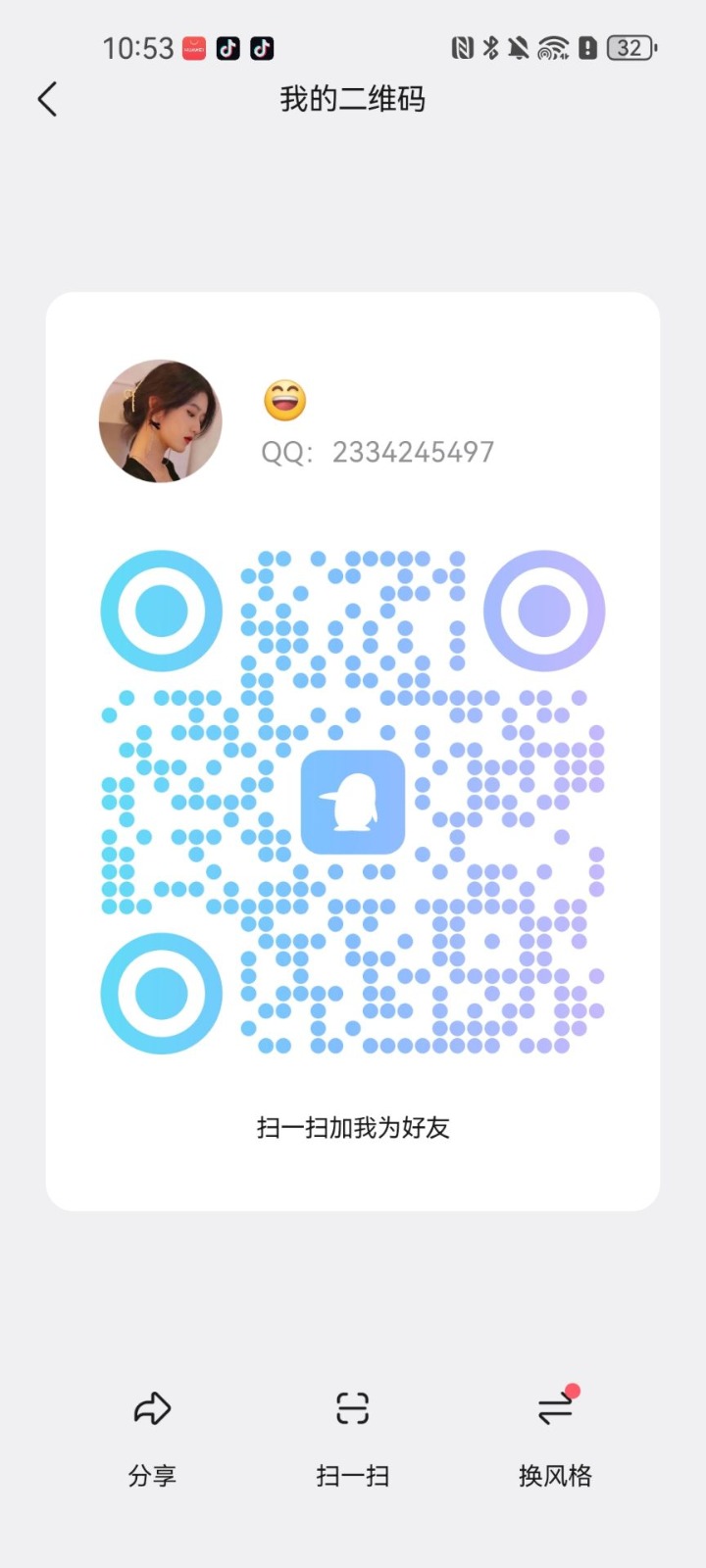Tap the 我的二维码 page title

click(x=352, y=99)
